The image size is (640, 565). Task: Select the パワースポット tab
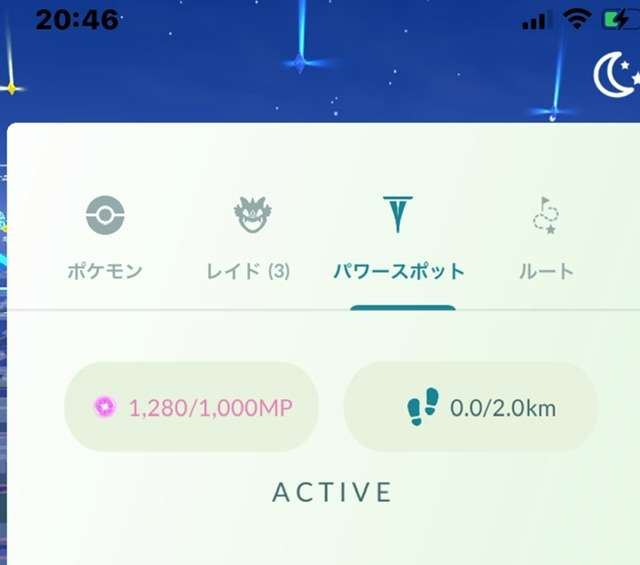[x=398, y=238]
